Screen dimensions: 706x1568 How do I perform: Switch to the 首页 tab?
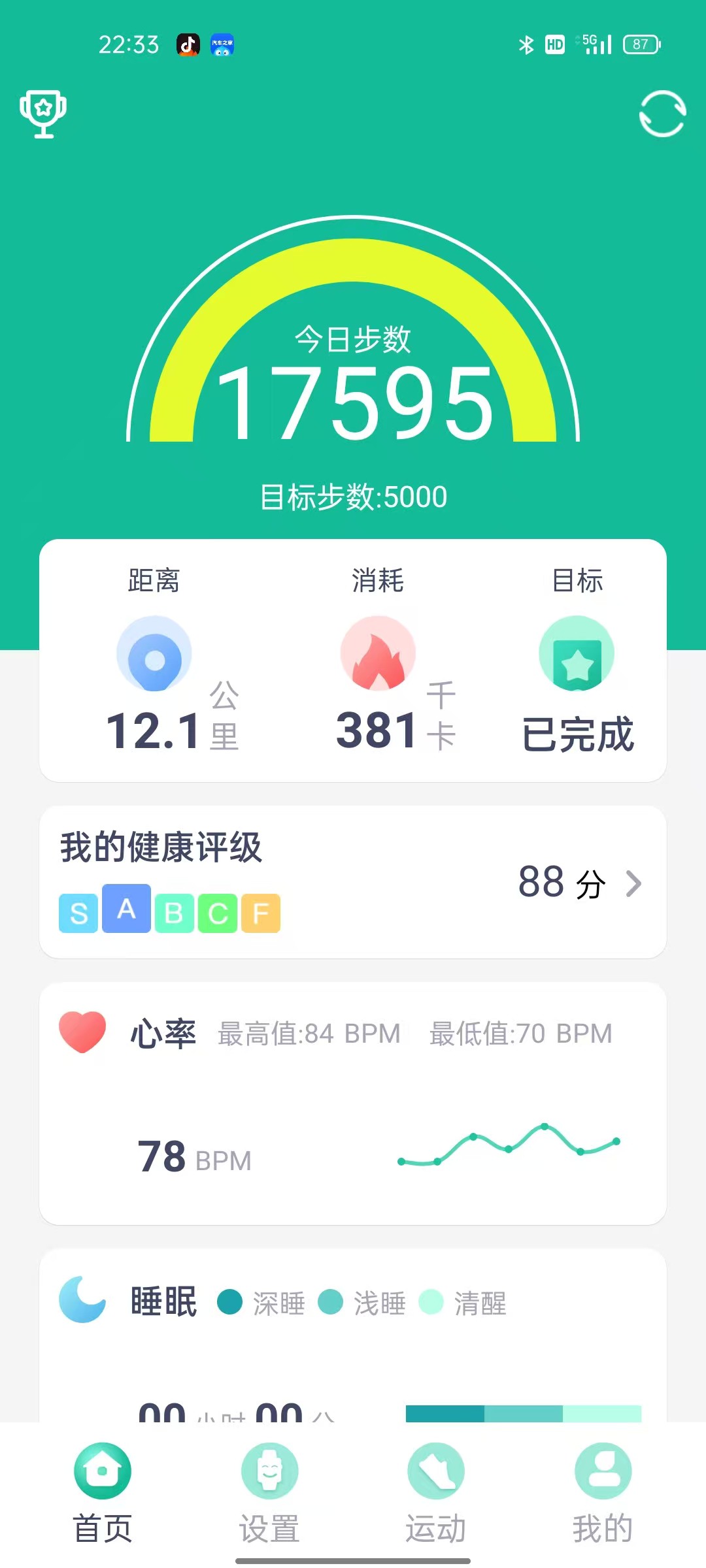point(103,1494)
